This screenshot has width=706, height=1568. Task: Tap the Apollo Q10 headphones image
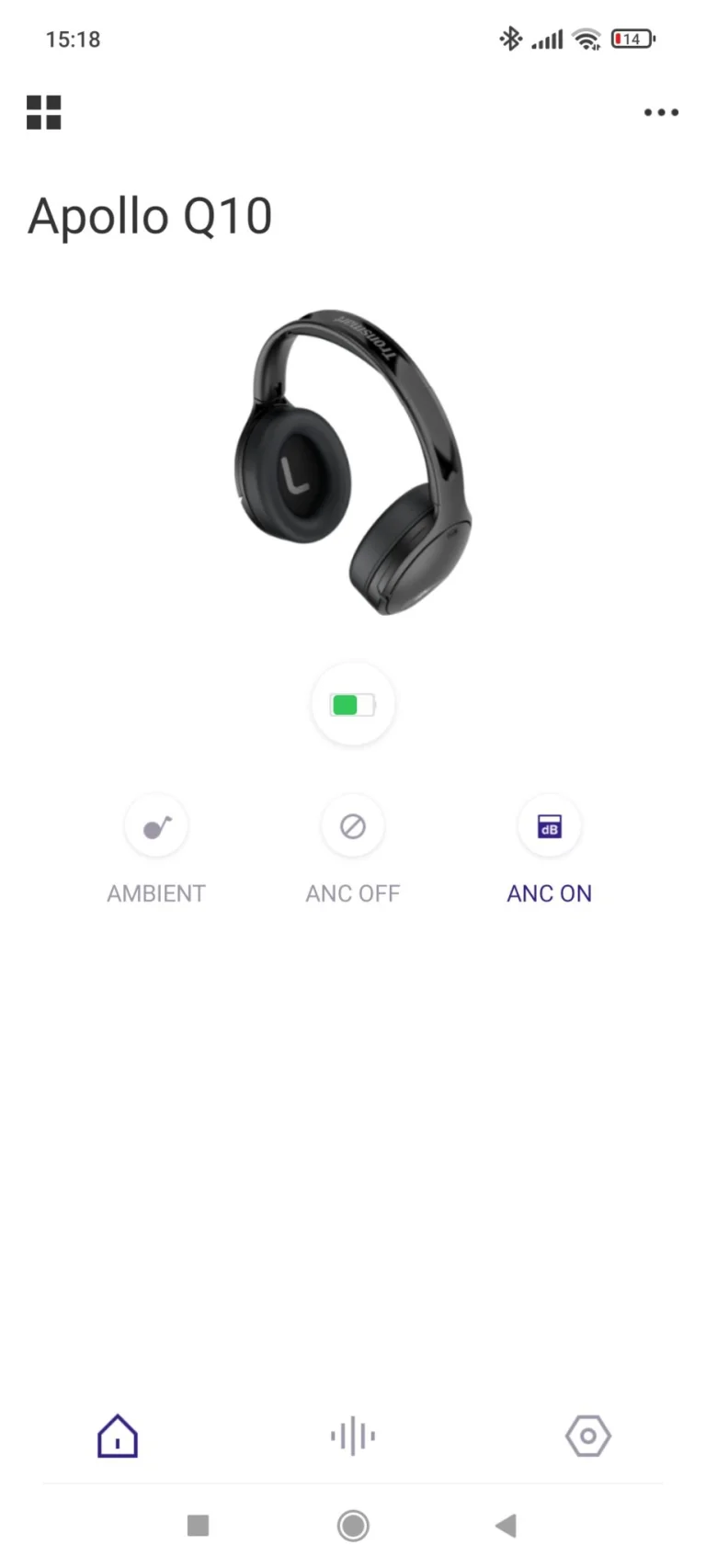tap(353, 460)
